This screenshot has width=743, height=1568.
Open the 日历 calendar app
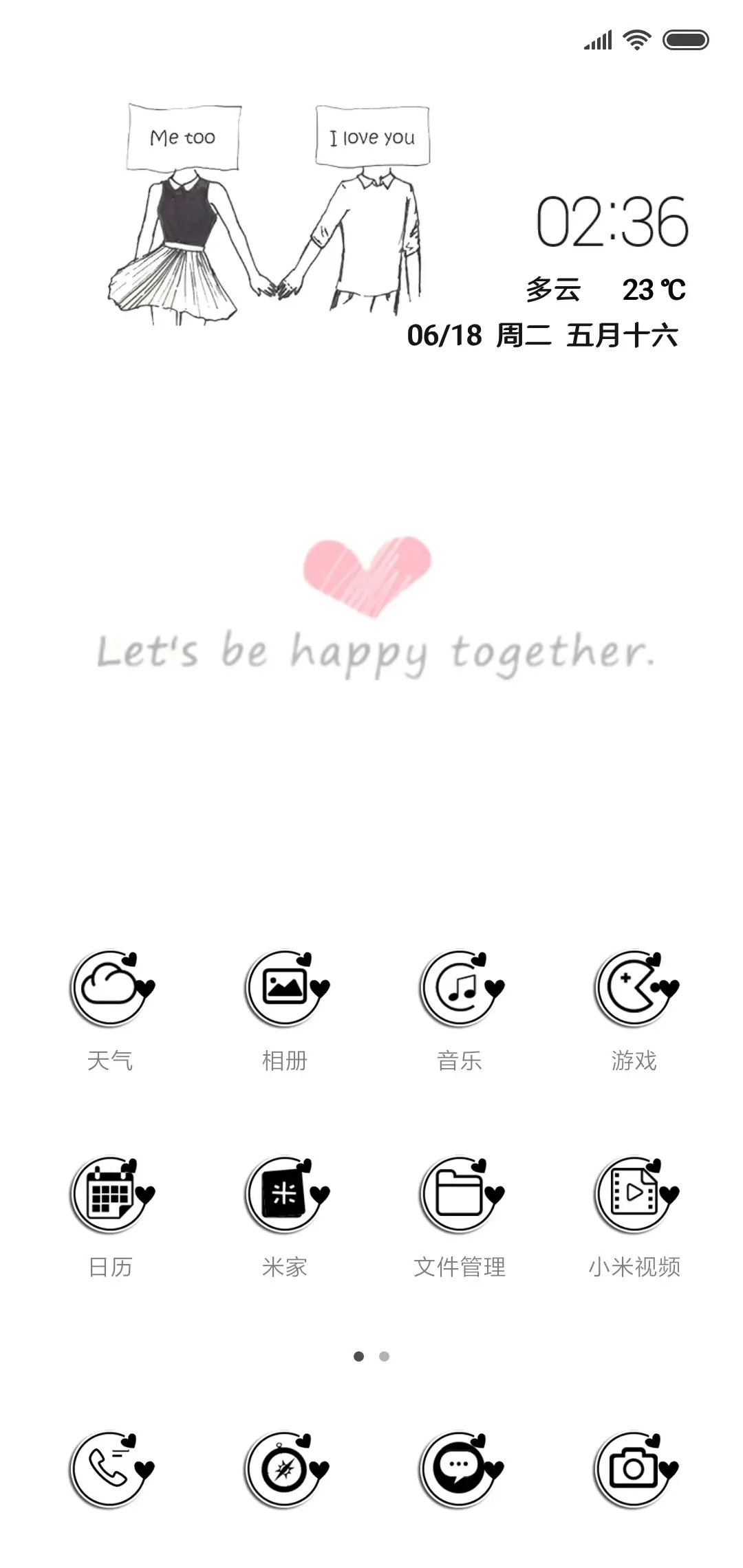(x=110, y=1195)
